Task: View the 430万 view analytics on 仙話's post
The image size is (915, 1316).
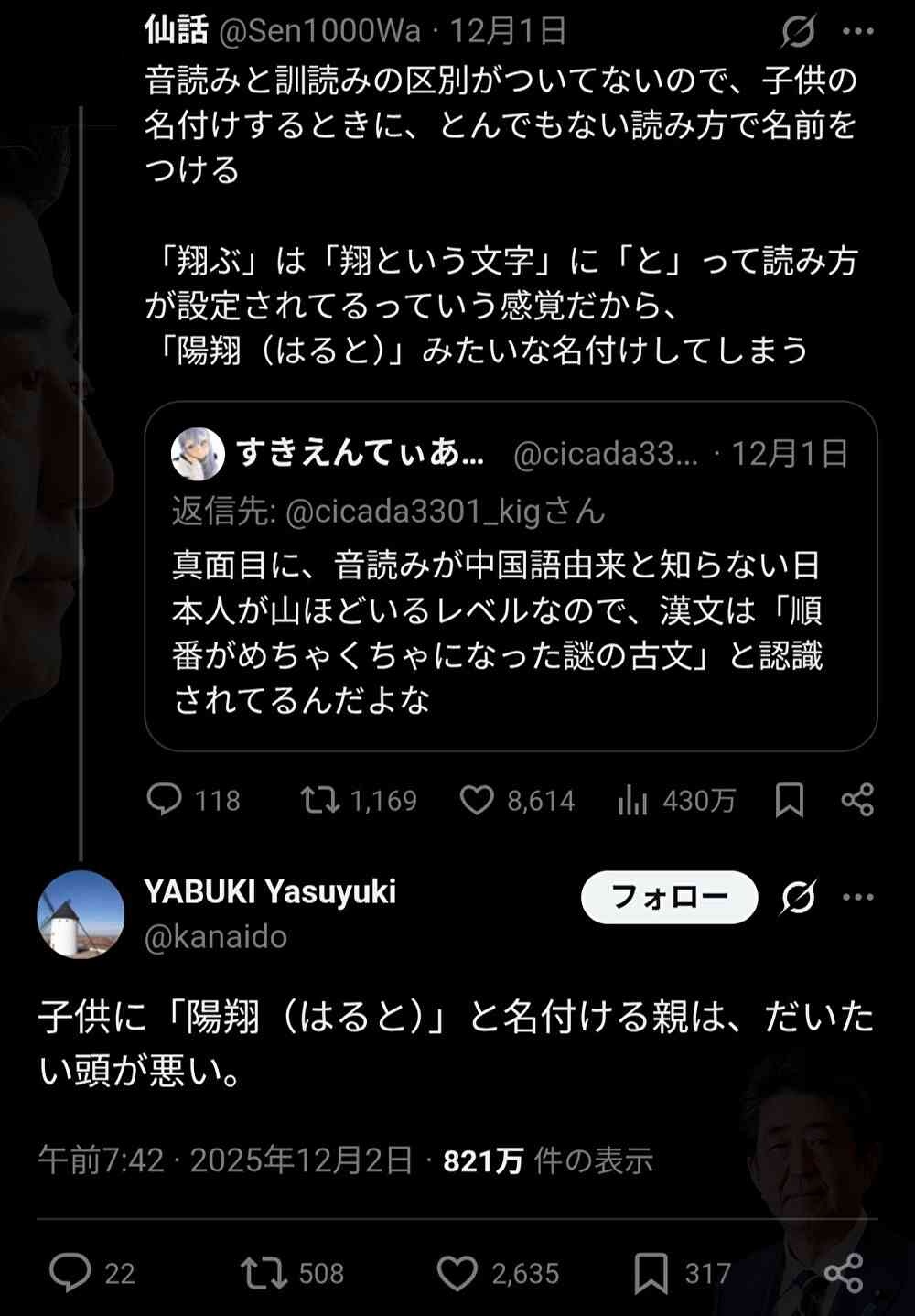Action: pos(633,801)
